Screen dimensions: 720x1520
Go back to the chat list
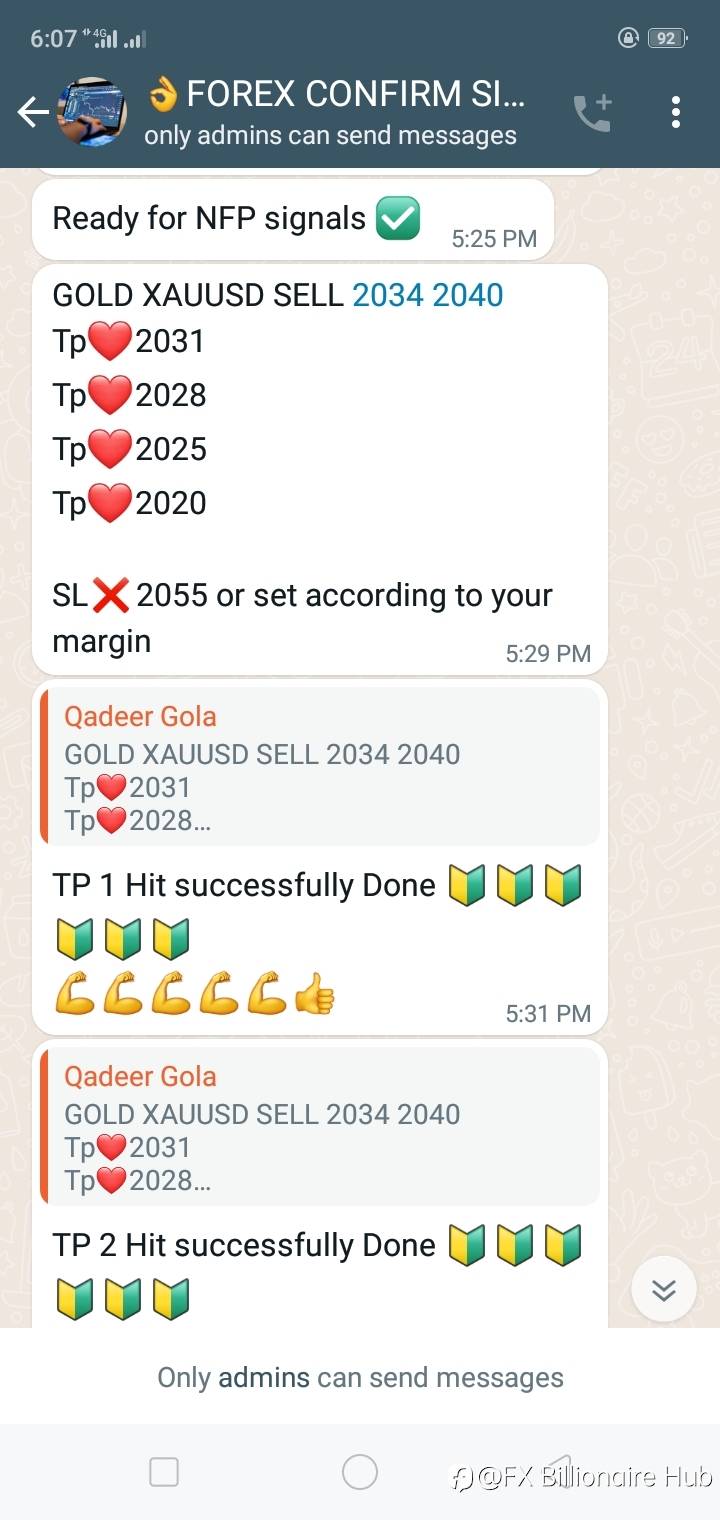coord(33,113)
